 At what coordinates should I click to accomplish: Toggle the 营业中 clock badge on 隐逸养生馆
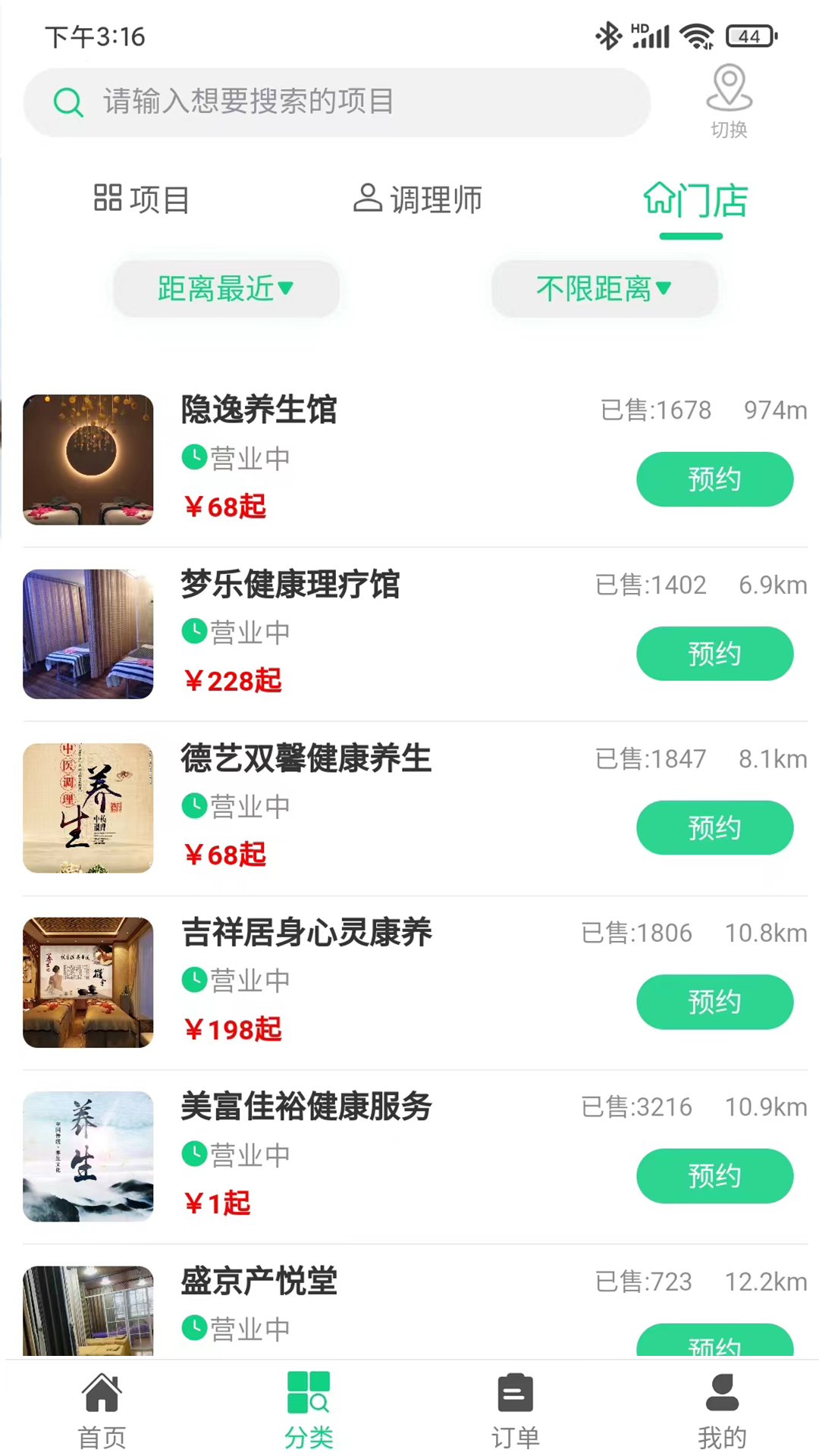(x=195, y=457)
